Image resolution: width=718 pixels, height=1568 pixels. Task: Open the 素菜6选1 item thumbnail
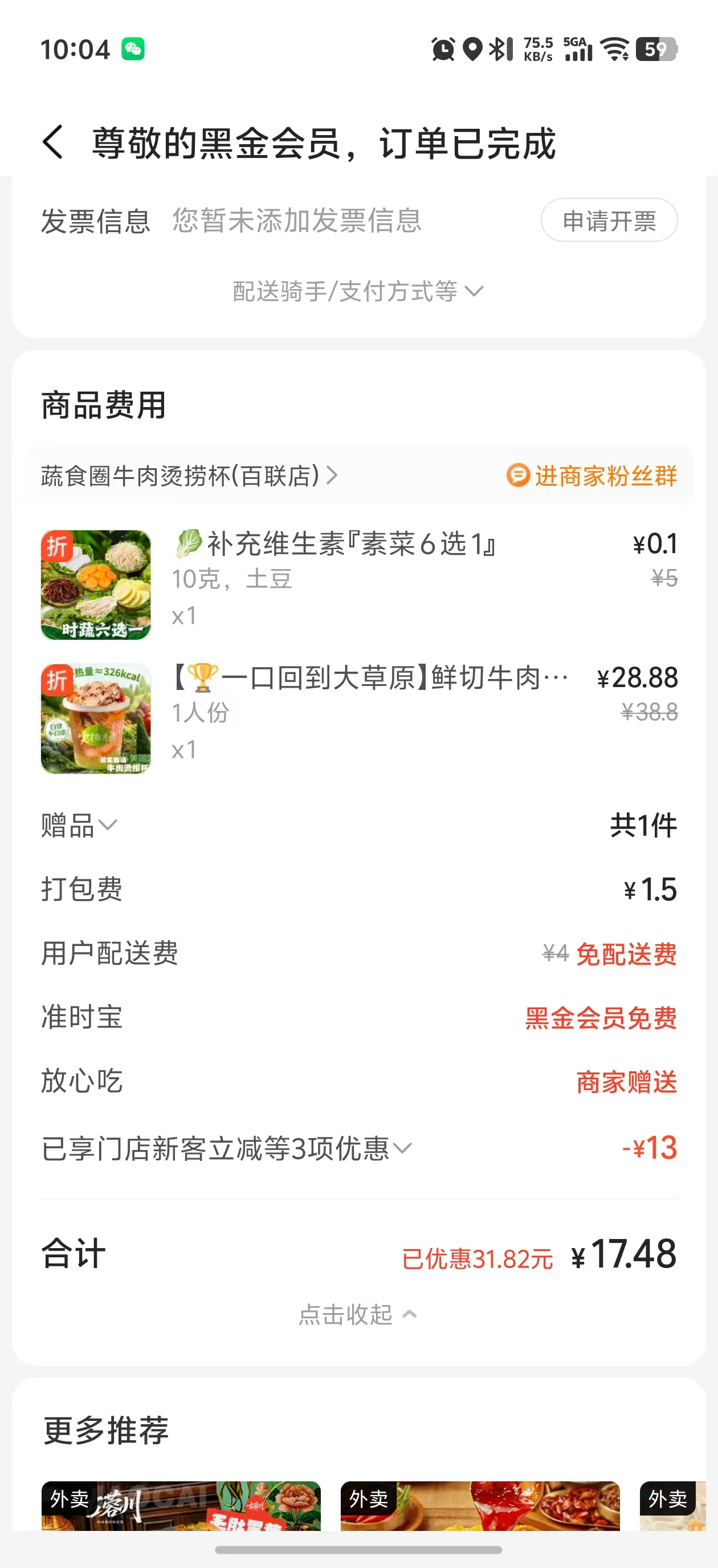(x=96, y=584)
